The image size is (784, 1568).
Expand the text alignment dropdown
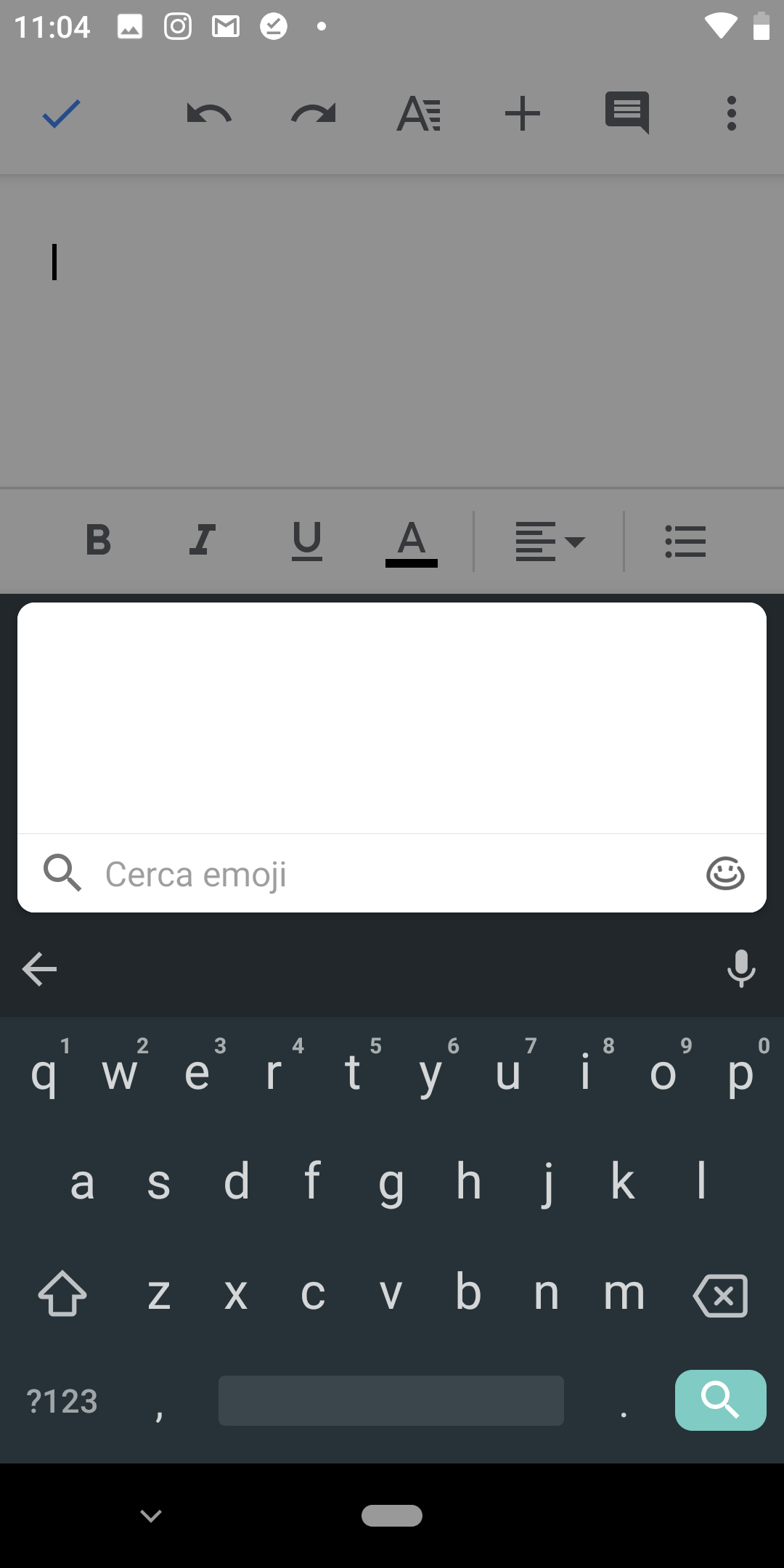550,542
